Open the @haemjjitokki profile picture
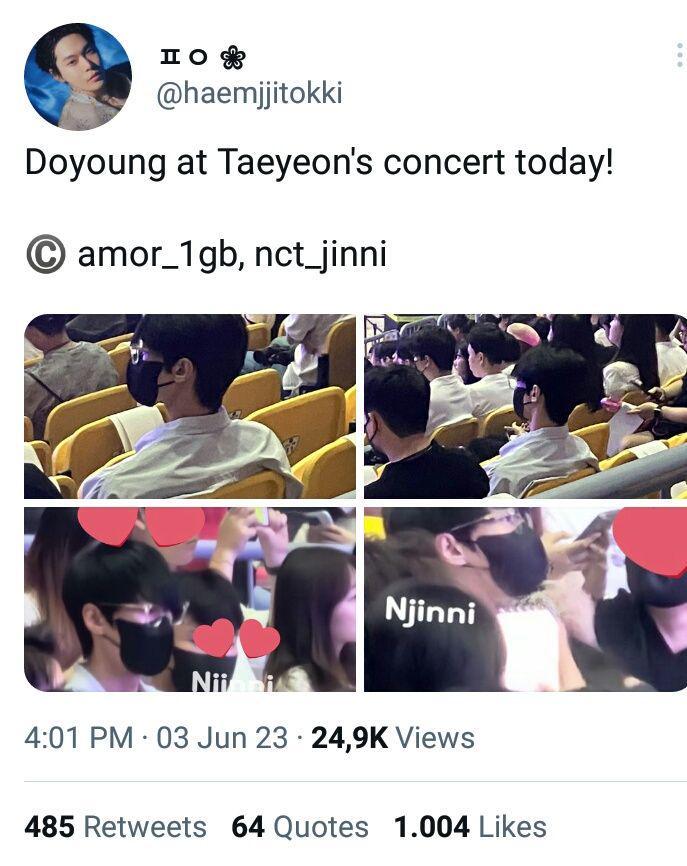Image resolution: width=687 pixels, height=866 pixels. point(77,77)
